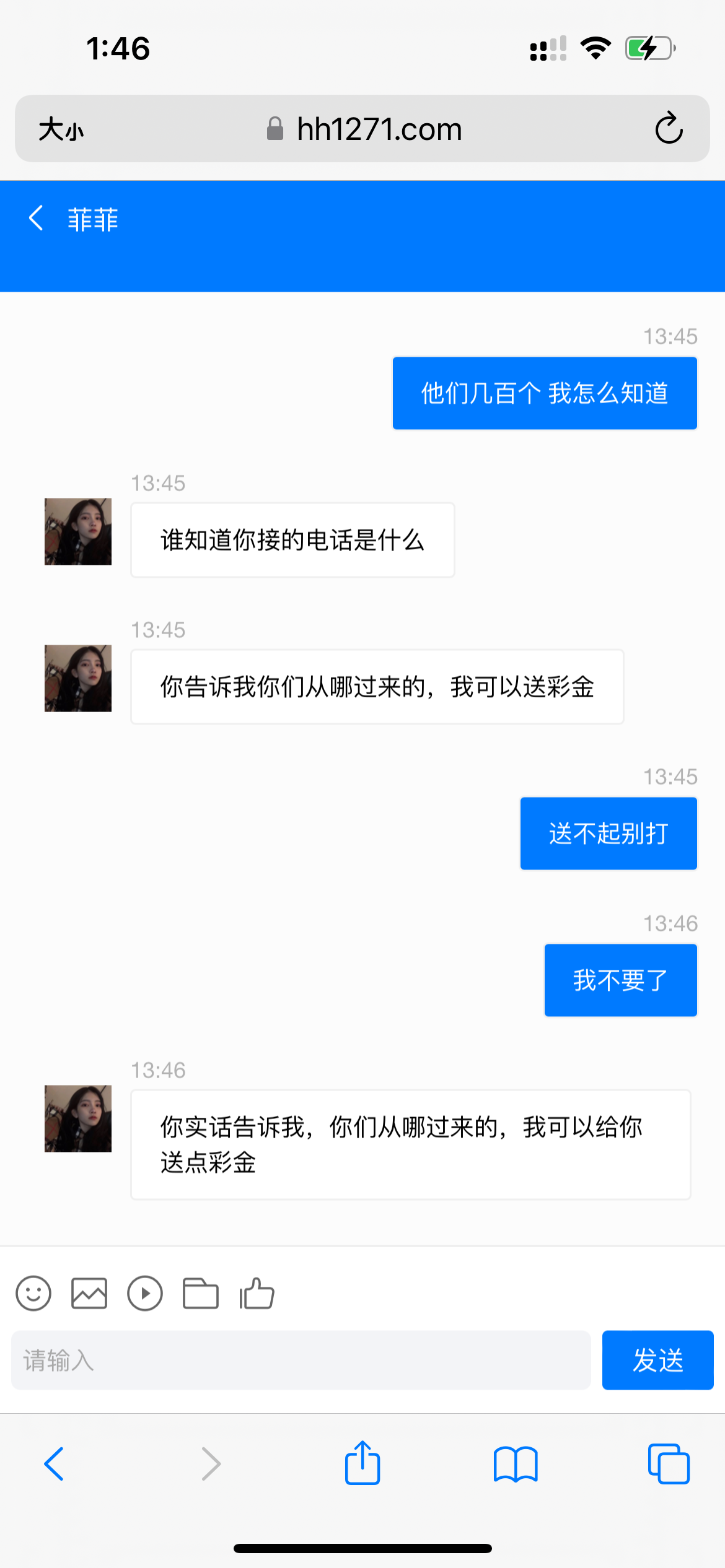
Task: Attach an image to the chat
Action: click(x=89, y=1293)
